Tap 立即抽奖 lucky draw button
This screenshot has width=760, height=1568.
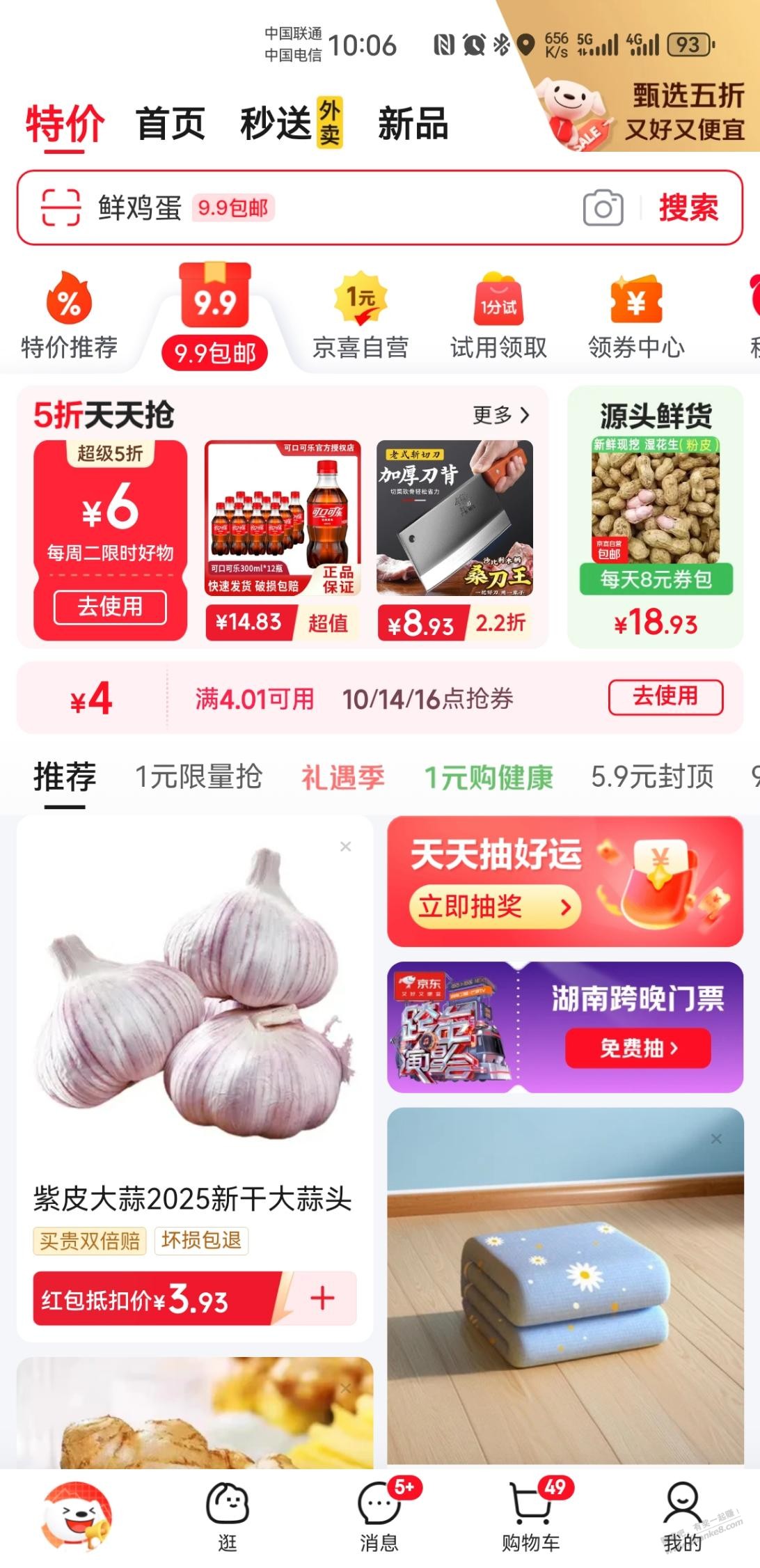point(494,907)
